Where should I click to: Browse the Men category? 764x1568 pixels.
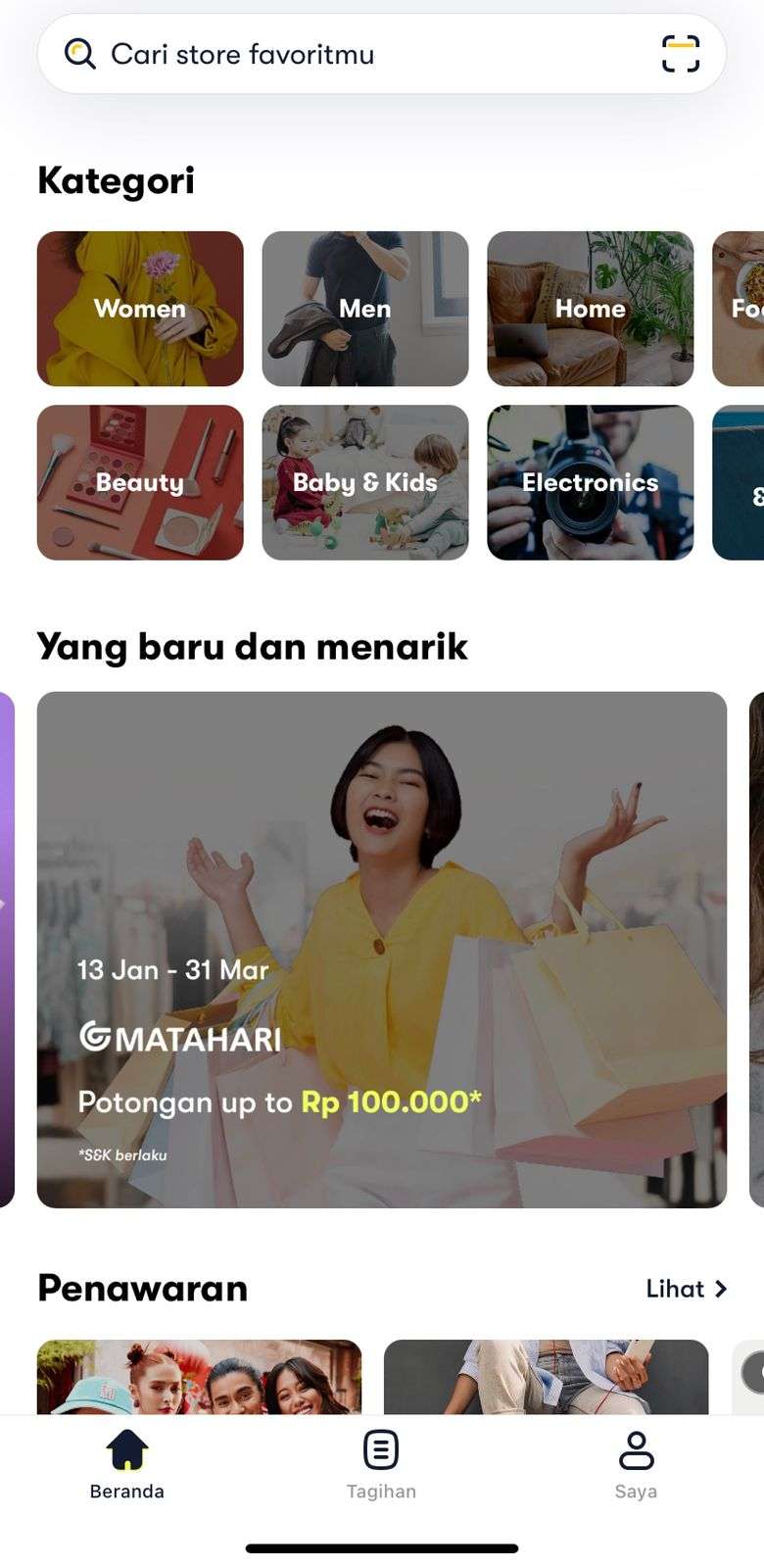coord(364,309)
